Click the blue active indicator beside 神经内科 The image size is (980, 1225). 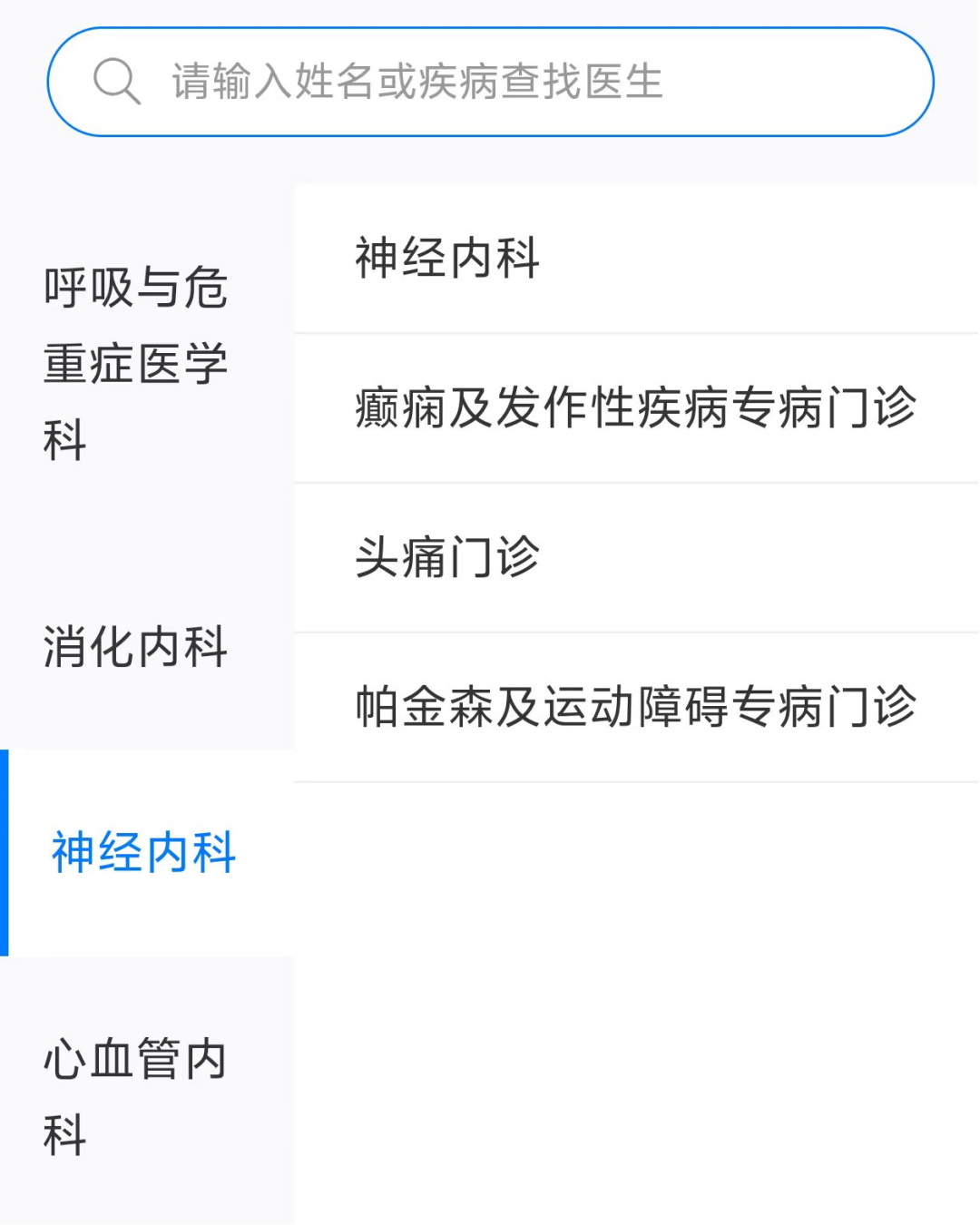click(x=7, y=851)
